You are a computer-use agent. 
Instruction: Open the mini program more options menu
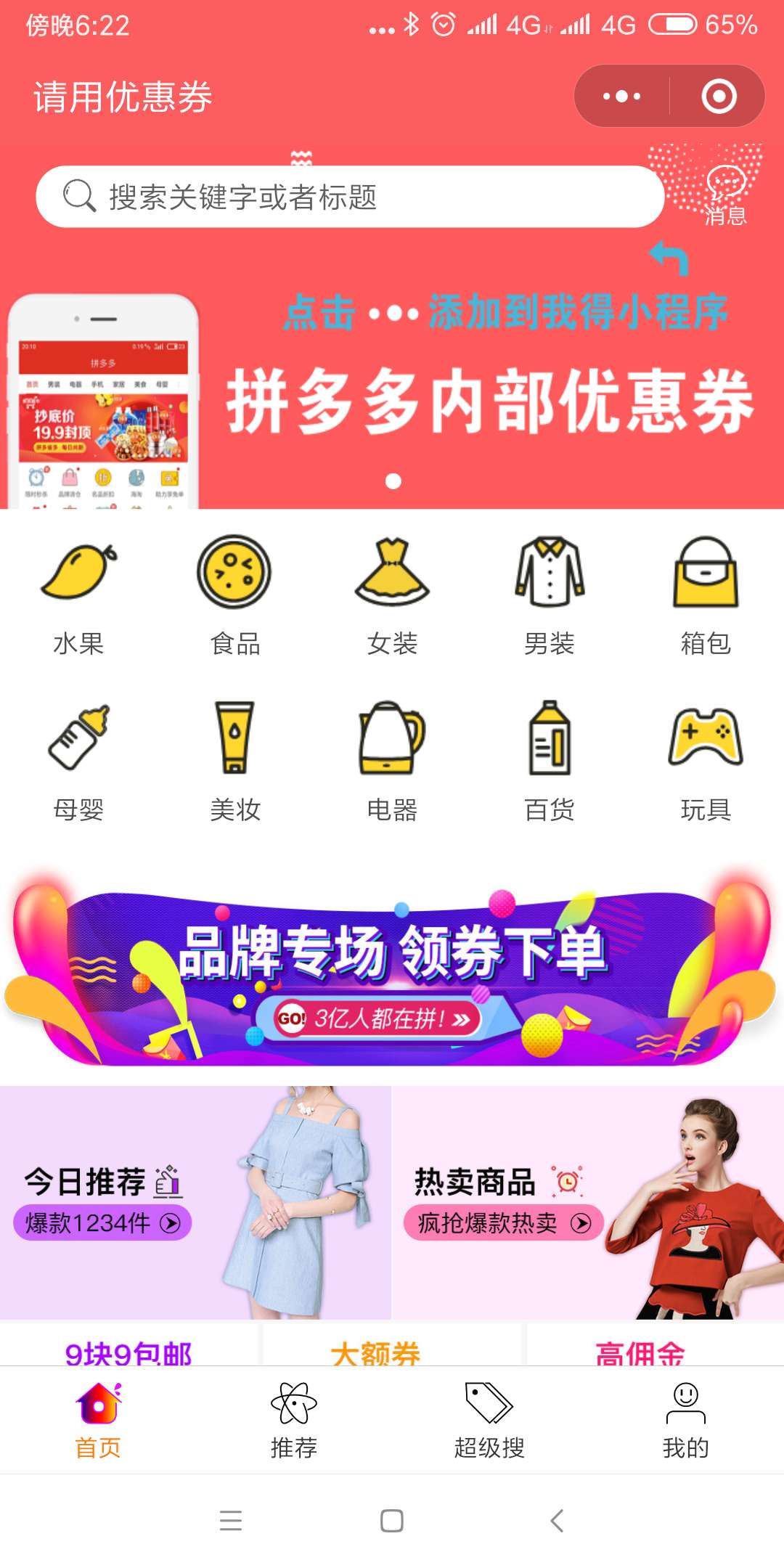coord(622,97)
